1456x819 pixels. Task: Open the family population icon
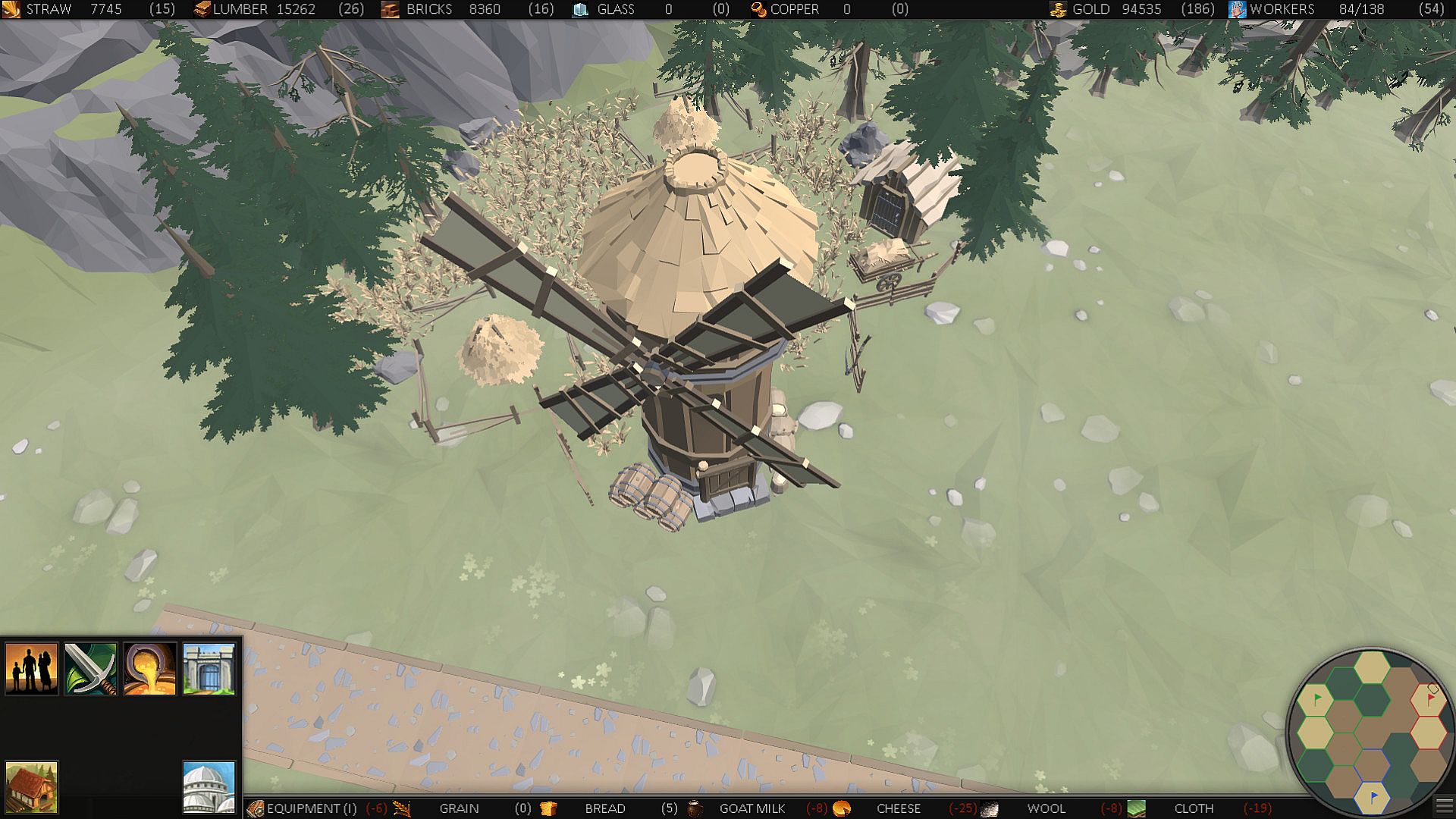(x=31, y=668)
